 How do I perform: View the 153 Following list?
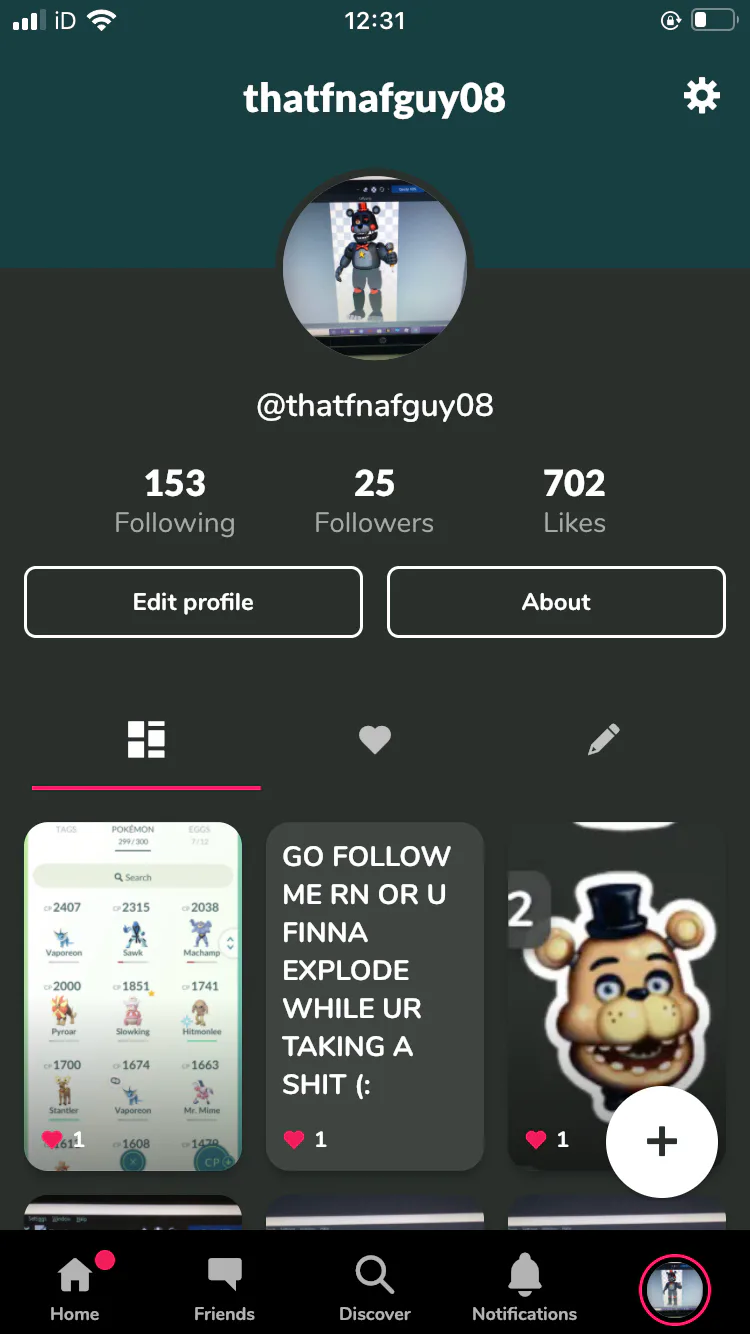coord(175,501)
